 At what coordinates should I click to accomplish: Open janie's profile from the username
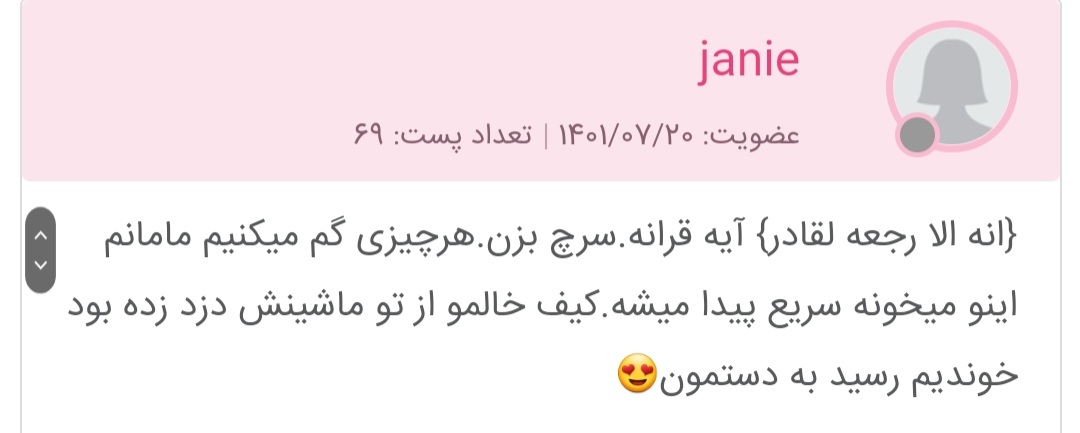748,62
